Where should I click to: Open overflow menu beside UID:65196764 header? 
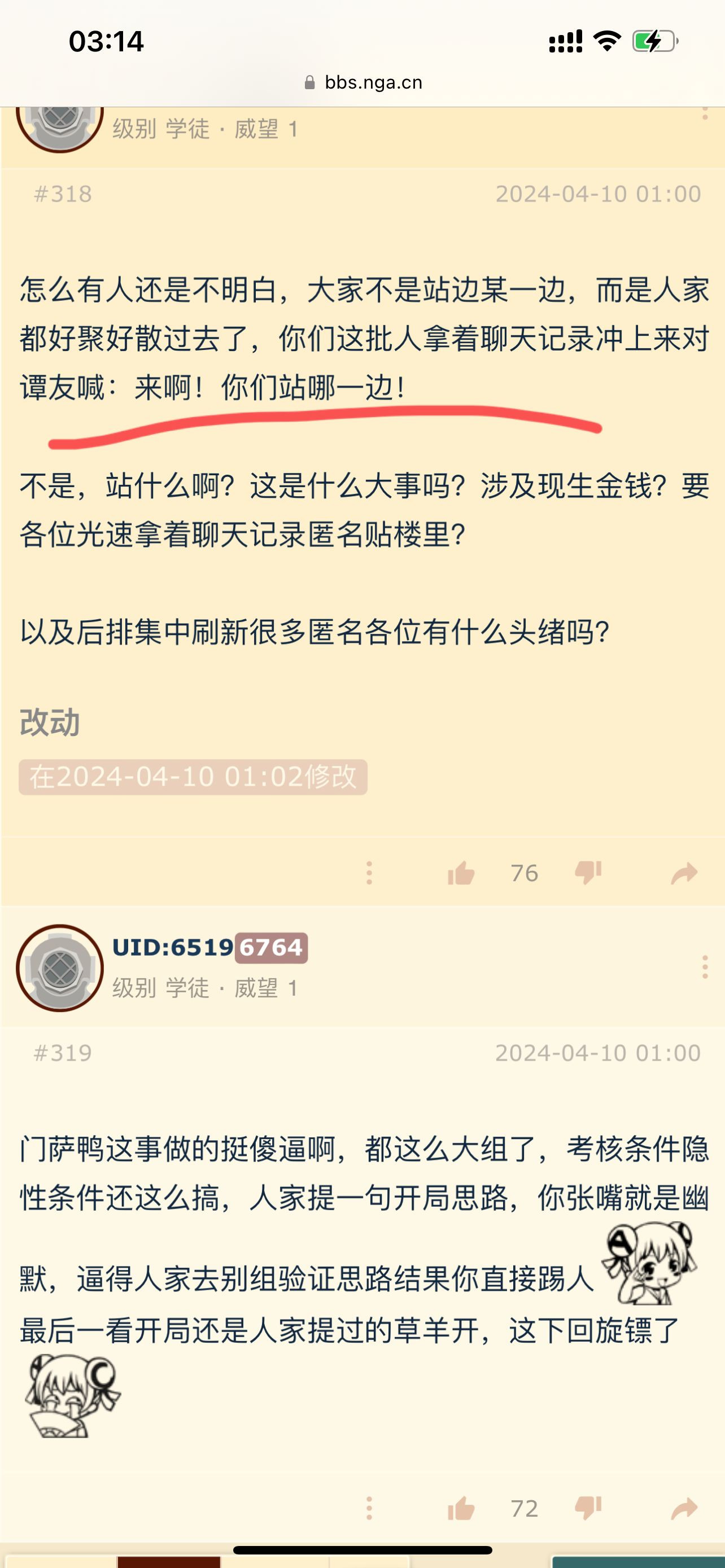pyautogui.click(x=704, y=967)
